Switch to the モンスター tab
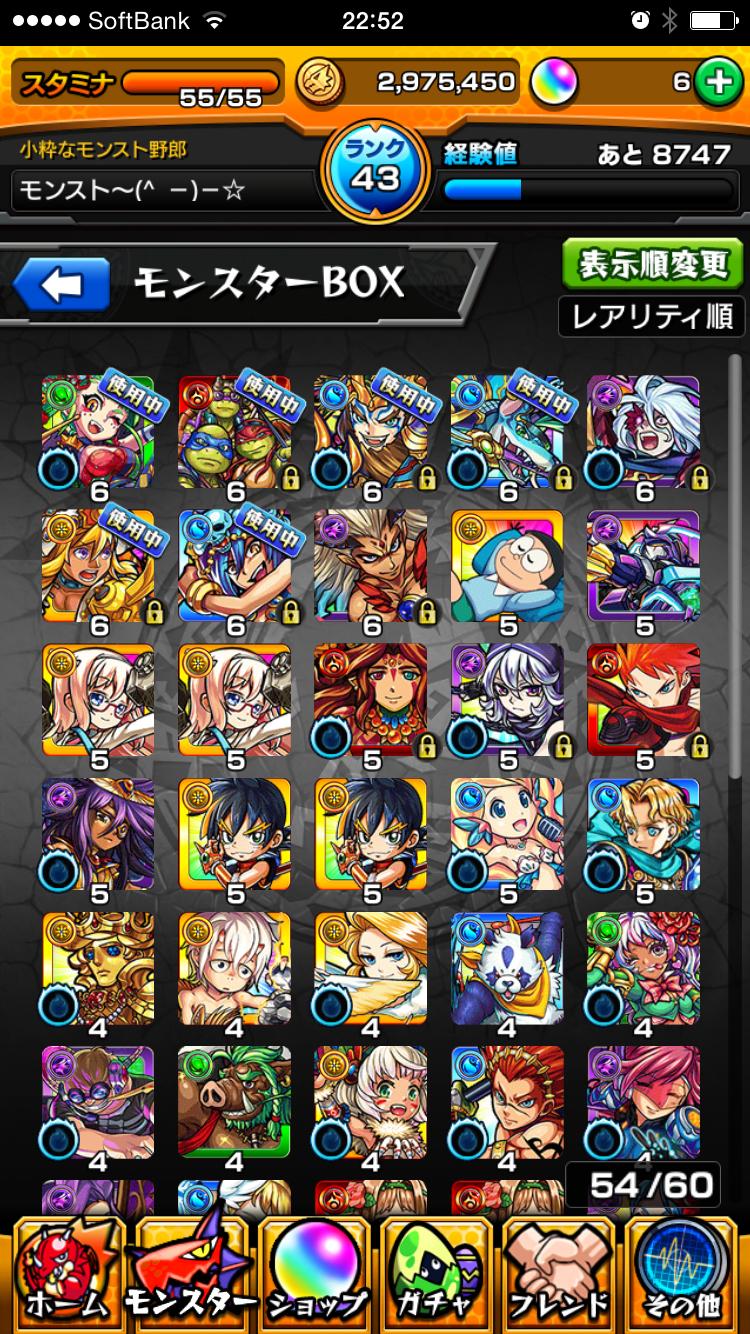Image resolution: width=750 pixels, height=1334 pixels. pos(189,1274)
